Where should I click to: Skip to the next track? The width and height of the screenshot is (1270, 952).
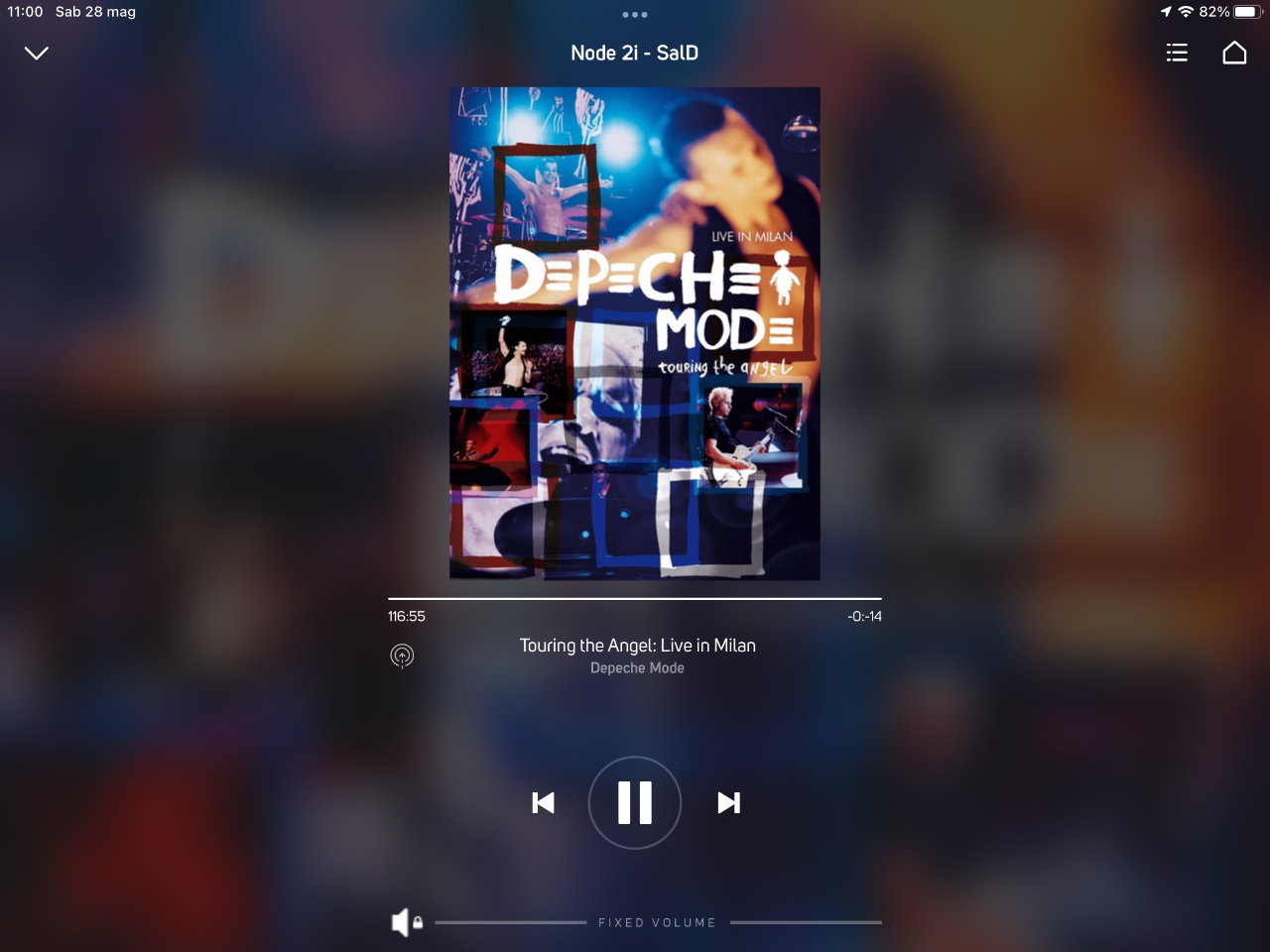(729, 802)
